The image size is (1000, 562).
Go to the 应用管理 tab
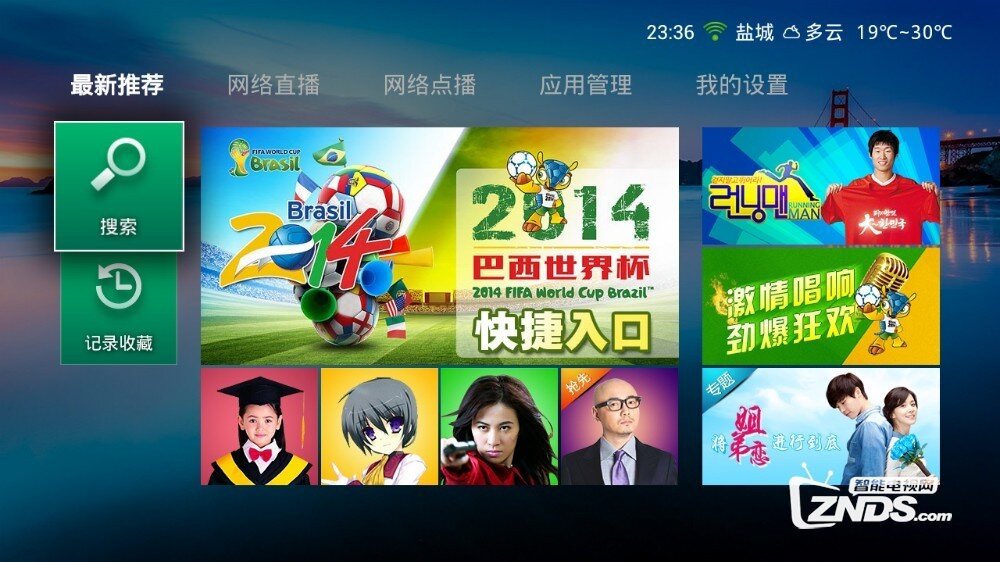[585, 86]
